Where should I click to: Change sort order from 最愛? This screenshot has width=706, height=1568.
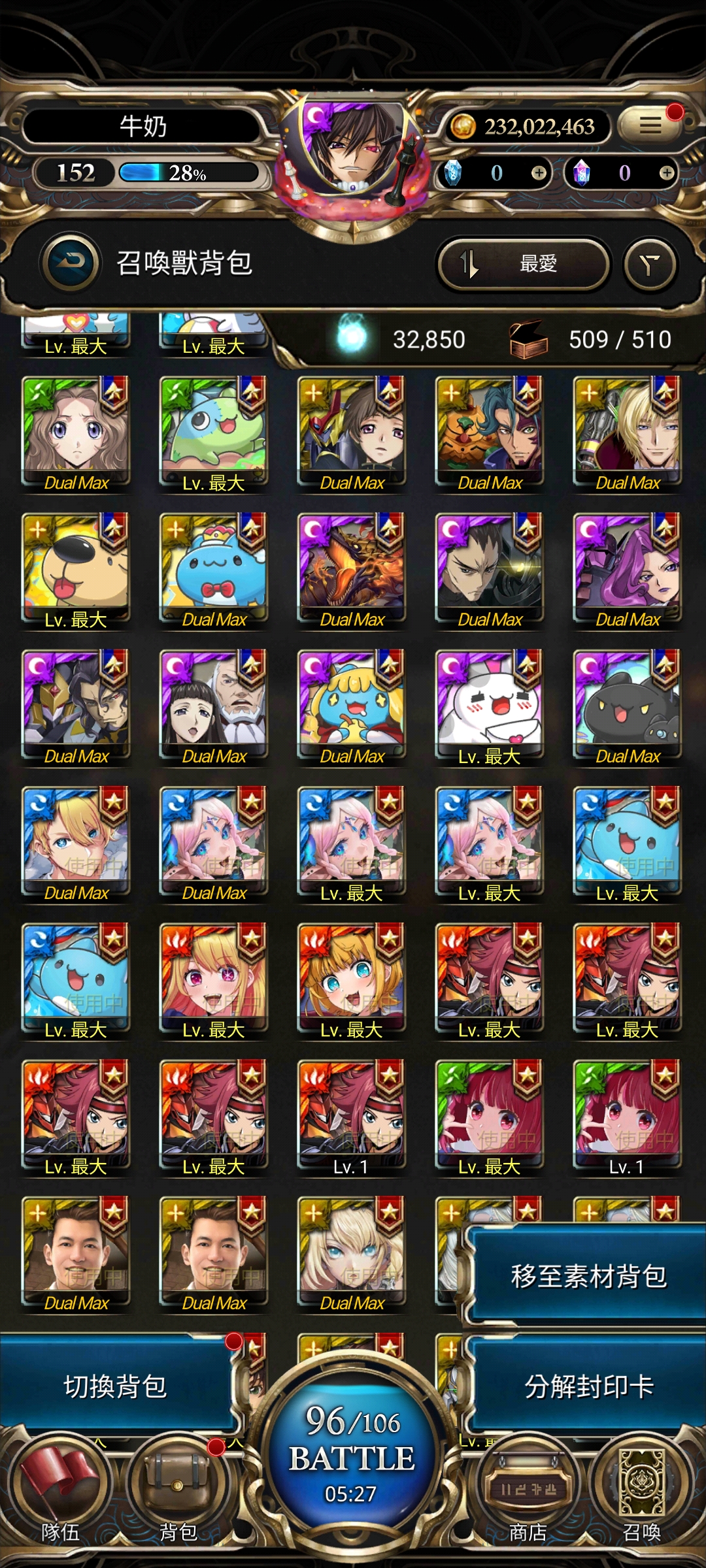click(x=523, y=264)
